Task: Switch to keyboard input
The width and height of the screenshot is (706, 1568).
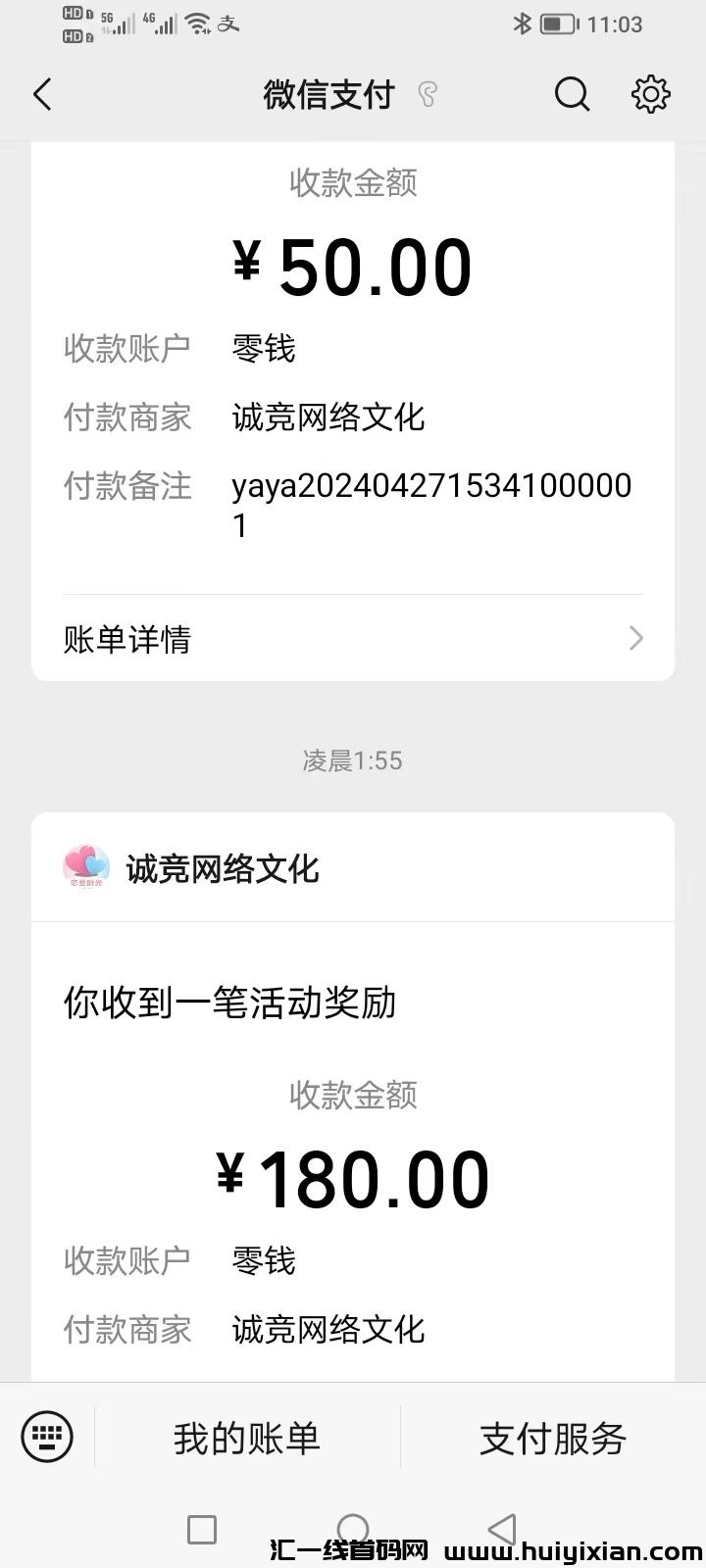Action: (47, 1438)
